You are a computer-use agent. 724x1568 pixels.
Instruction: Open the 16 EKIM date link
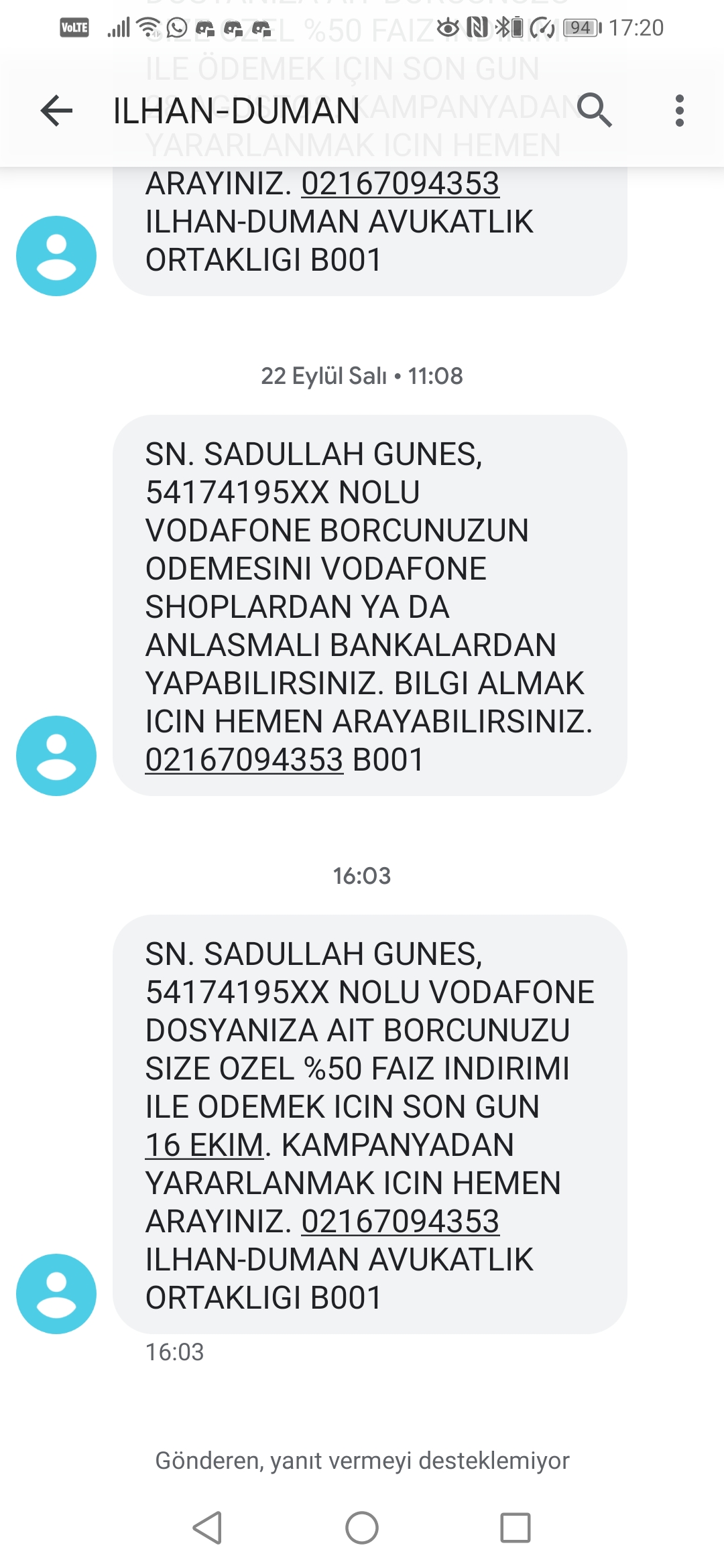[204, 1145]
